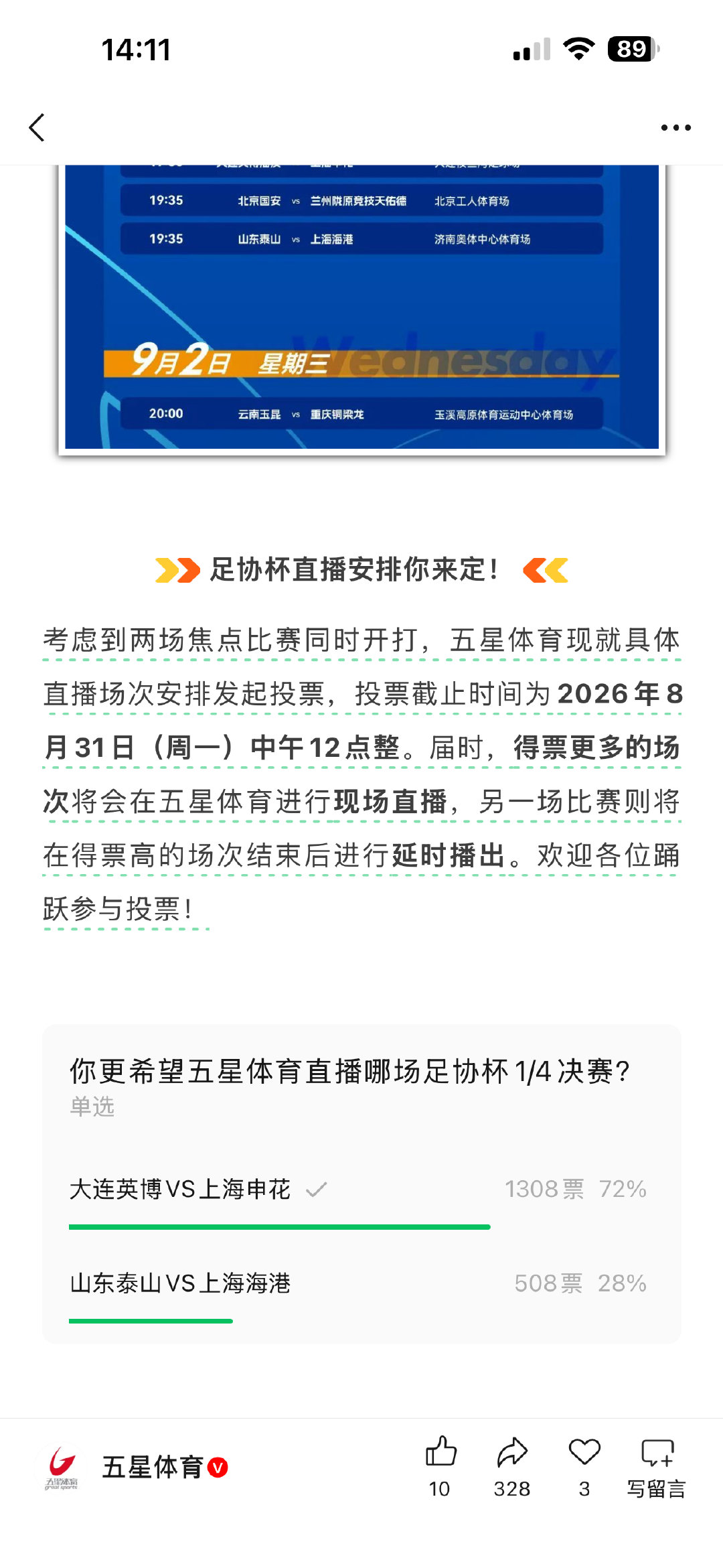Tap the heart icon to mark as favorite

[584, 1466]
